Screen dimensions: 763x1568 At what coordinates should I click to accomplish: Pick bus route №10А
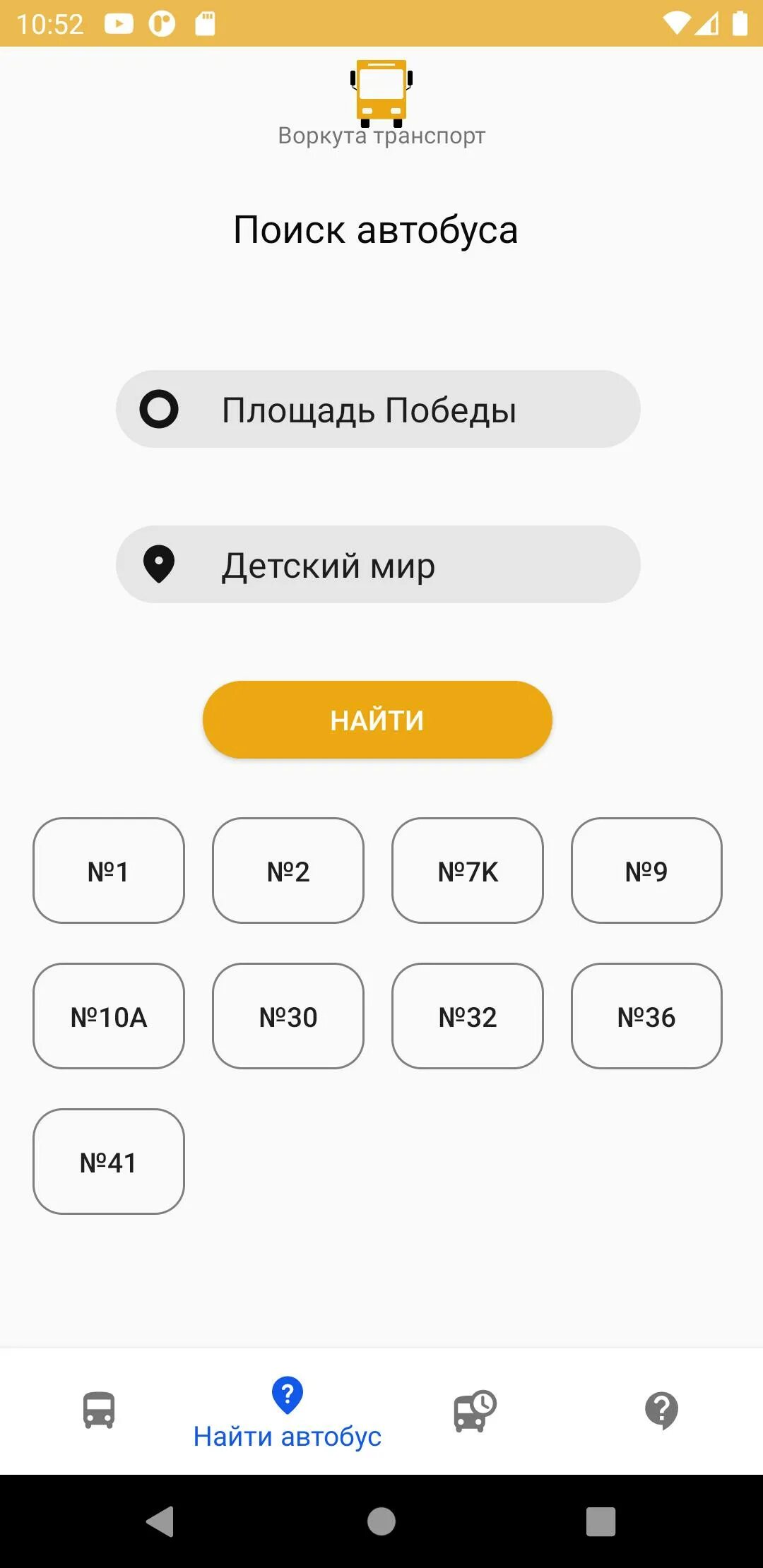(x=109, y=1016)
